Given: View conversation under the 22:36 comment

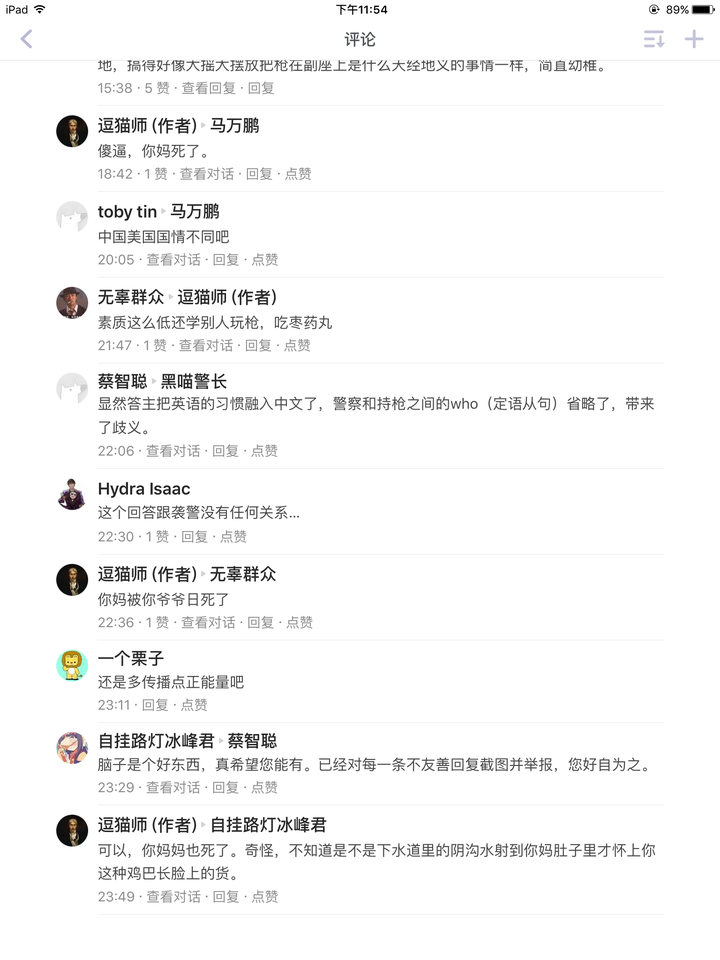Looking at the screenshot, I should [x=208, y=622].
